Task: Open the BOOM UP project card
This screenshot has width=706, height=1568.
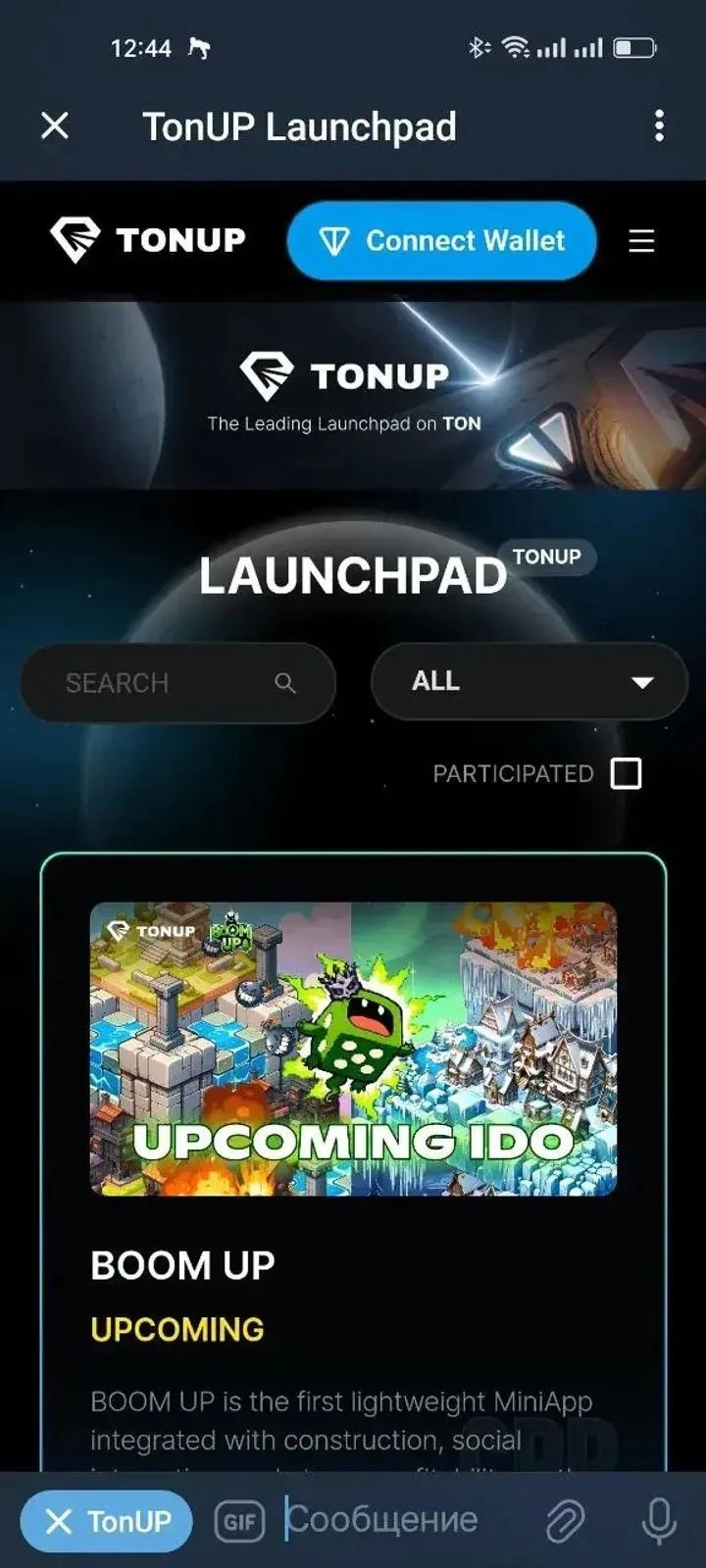Action: click(353, 1049)
